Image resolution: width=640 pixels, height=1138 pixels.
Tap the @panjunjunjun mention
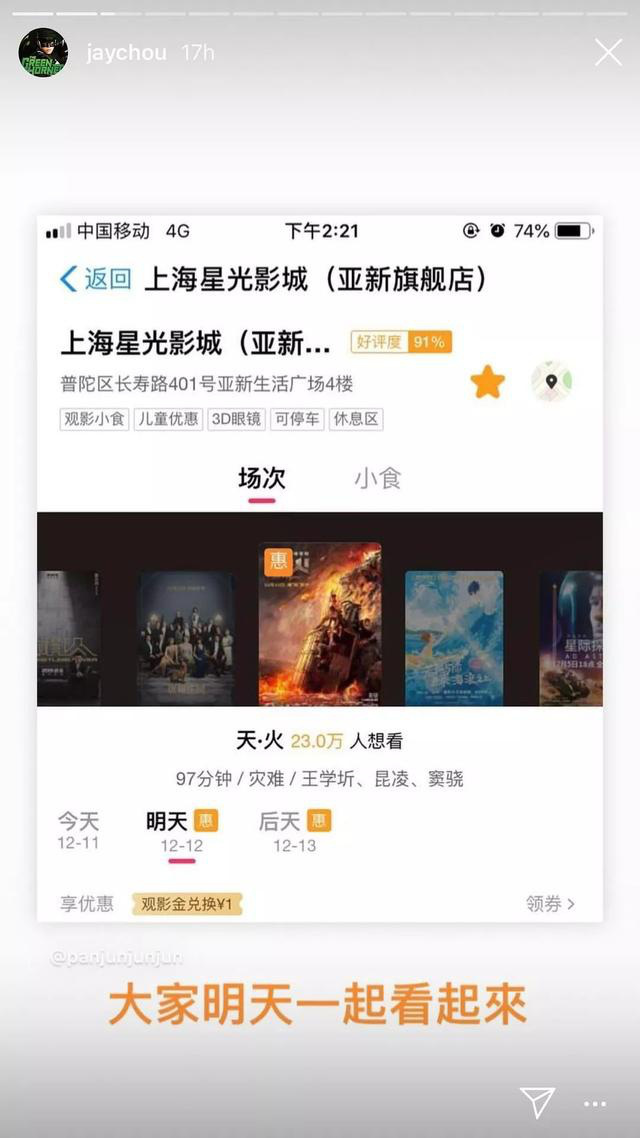(117, 958)
